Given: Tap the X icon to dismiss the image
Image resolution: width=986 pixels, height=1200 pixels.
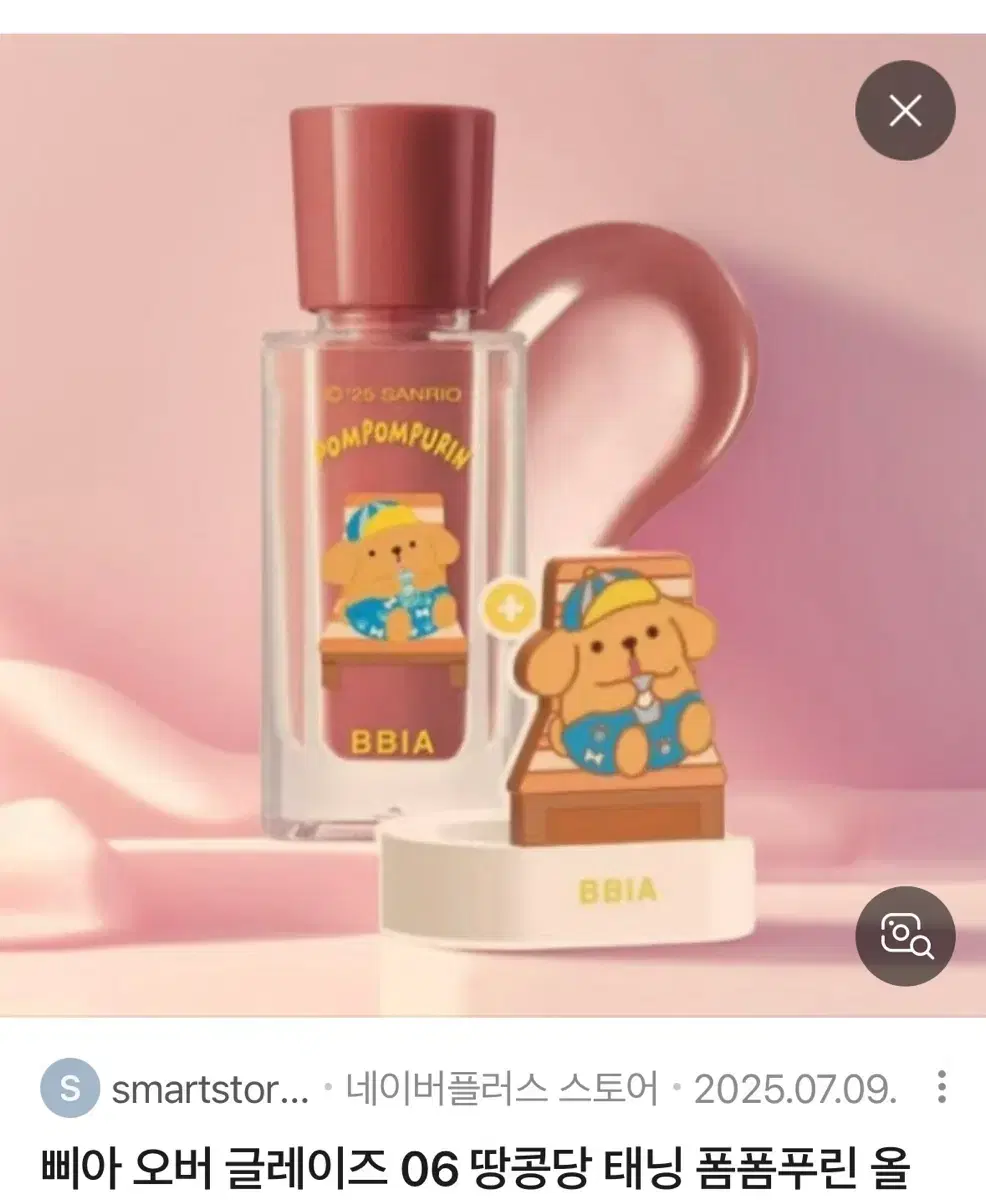Looking at the screenshot, I should tap(905, 111).
